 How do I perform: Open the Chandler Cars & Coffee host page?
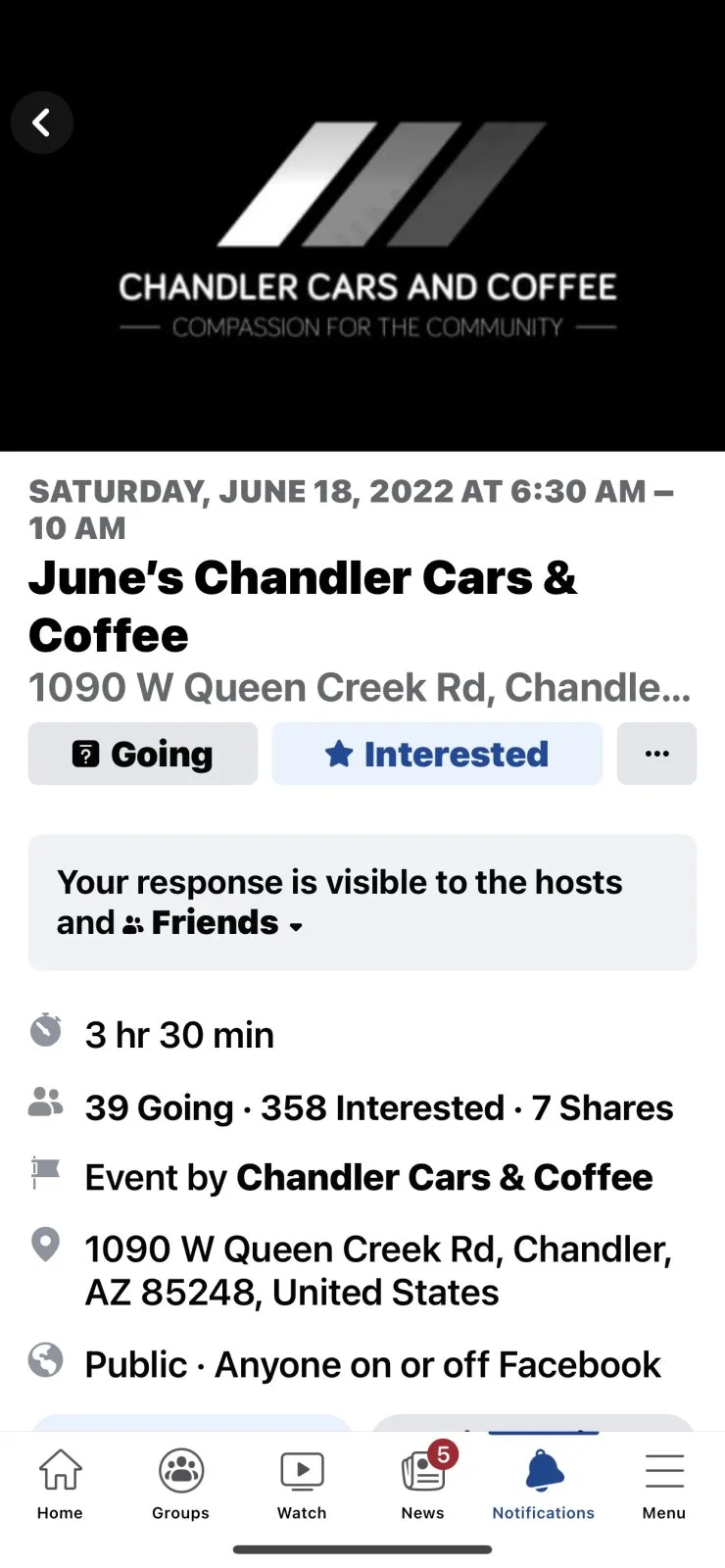click(444, 1177)
